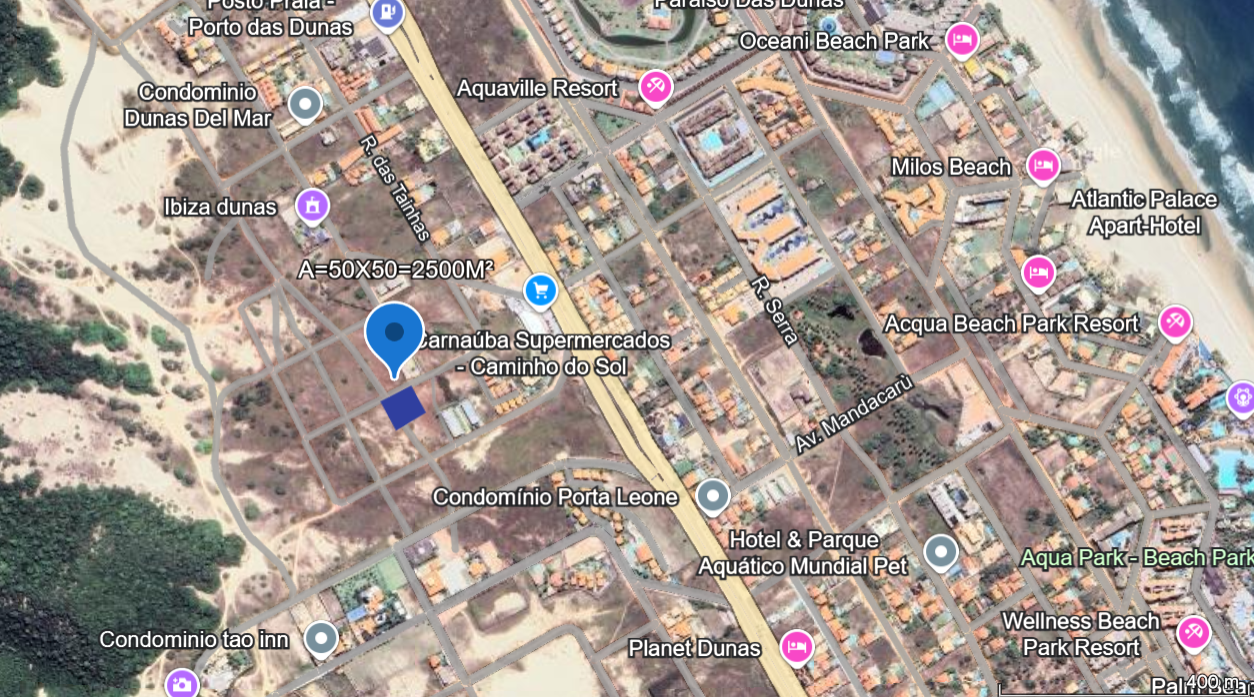Tap the blue location marker pin
The width and height of the screenshot is (1254, 697).
tap(394, 333)
